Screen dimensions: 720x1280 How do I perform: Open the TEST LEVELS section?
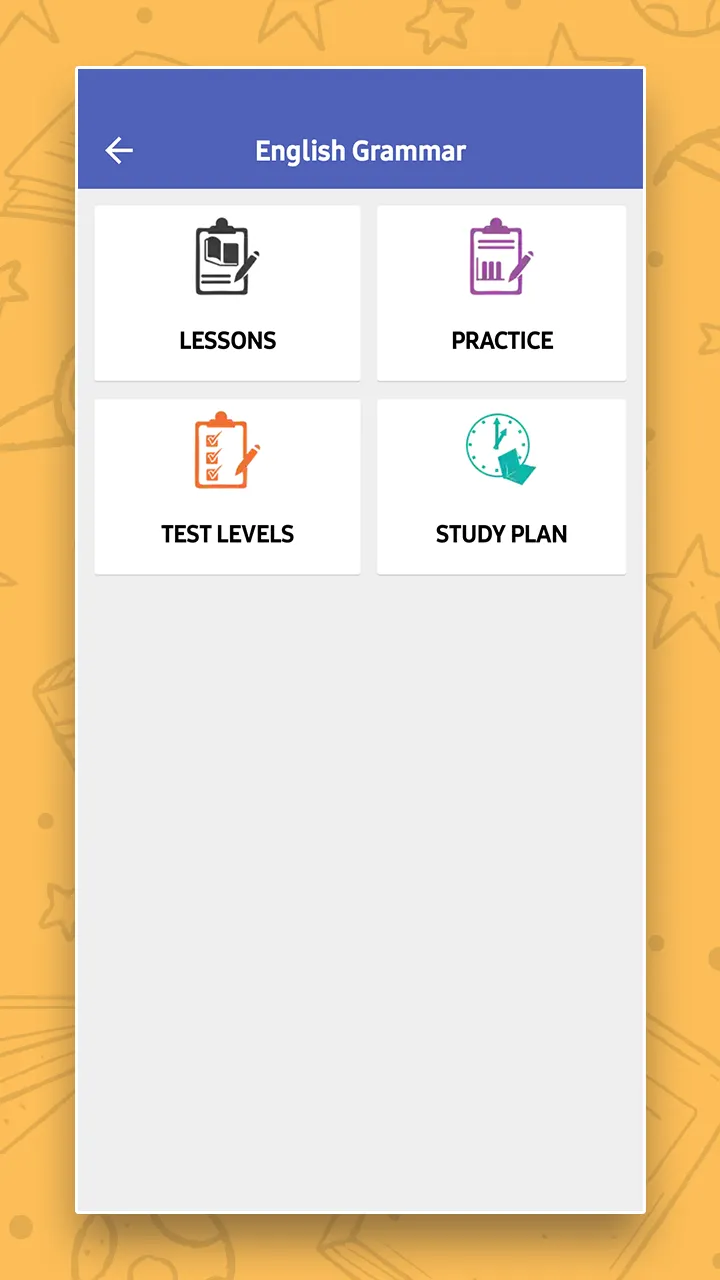coord(227,487)
